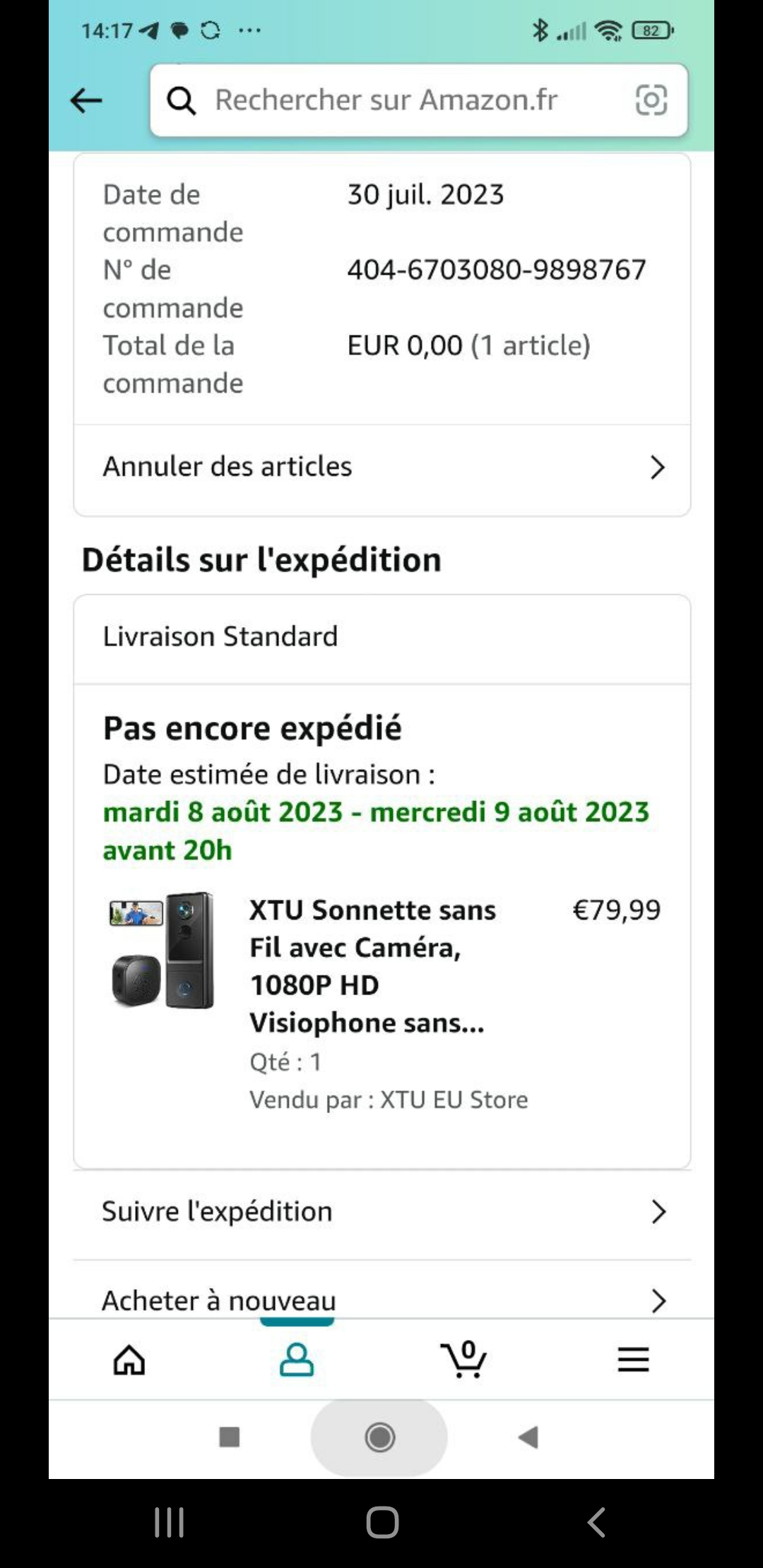This screenshot has width=763, height=1568.
Task: Open the shopping cart tab
Action: 463,1360
